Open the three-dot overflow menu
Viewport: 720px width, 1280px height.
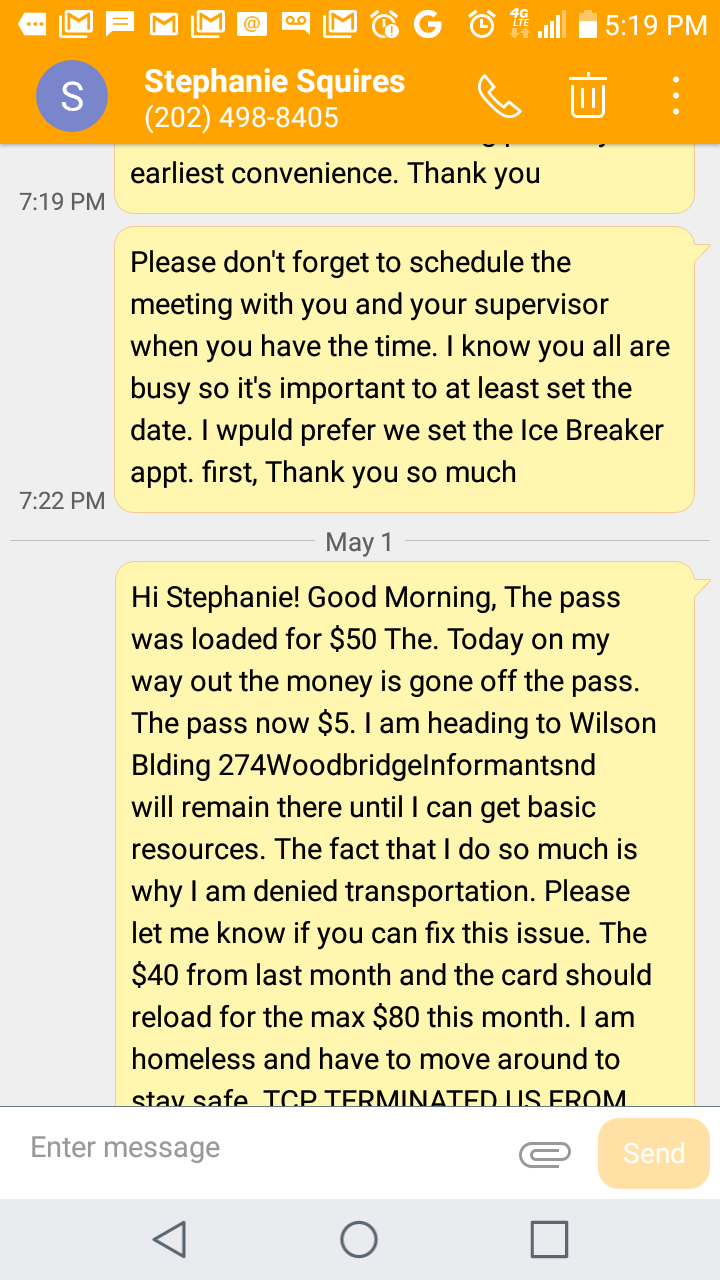point(677,96)
